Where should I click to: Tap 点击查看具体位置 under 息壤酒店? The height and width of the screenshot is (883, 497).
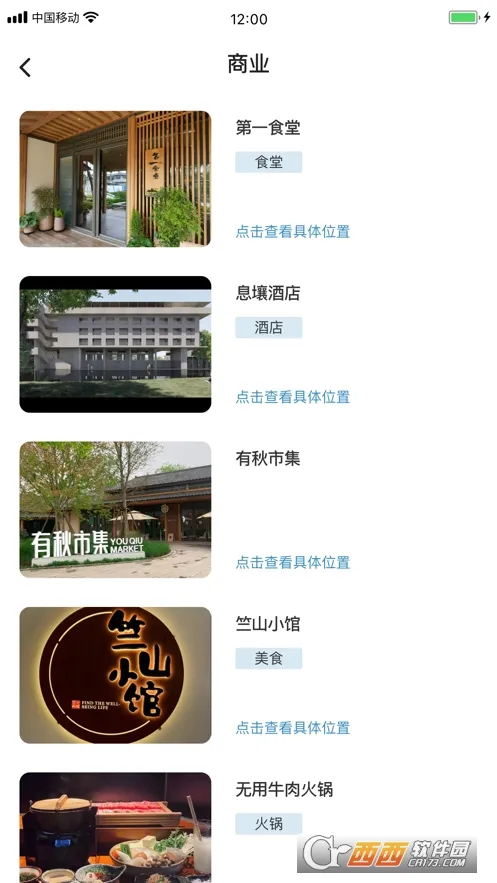tap(293, 397)
